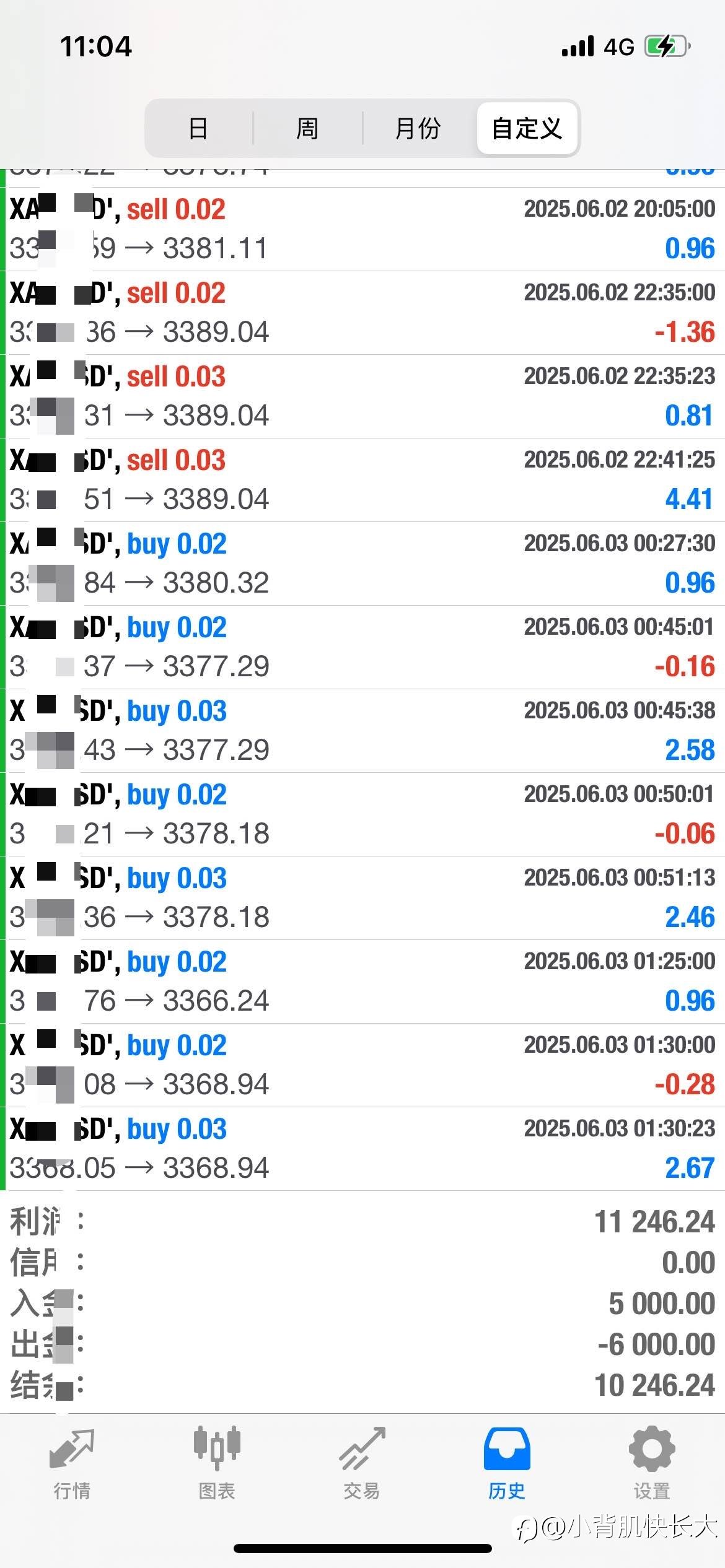Select the 周 period tab

pos(307,128)
